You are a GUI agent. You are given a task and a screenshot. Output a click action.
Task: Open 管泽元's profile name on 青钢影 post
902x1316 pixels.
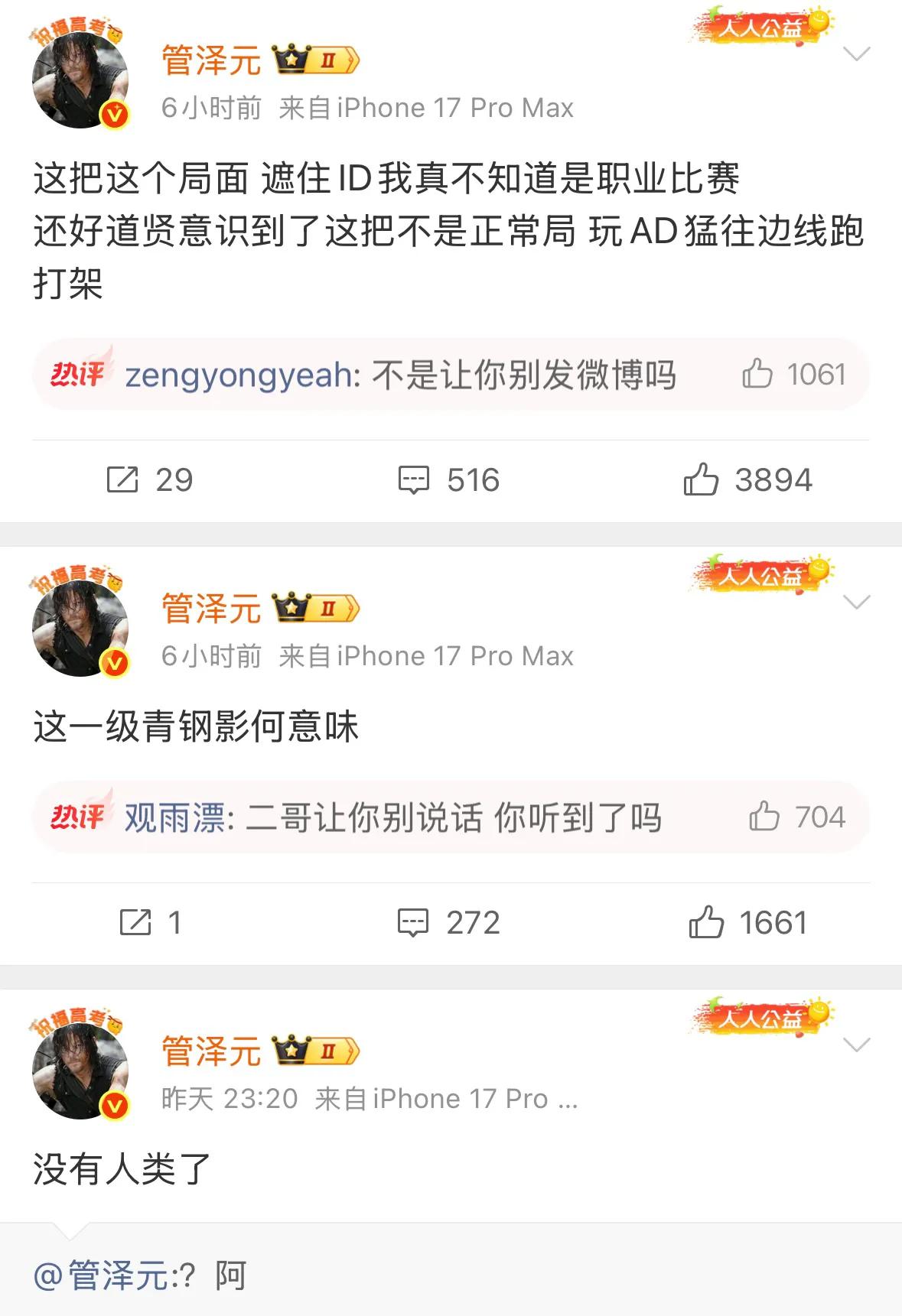tap(211, 609)
